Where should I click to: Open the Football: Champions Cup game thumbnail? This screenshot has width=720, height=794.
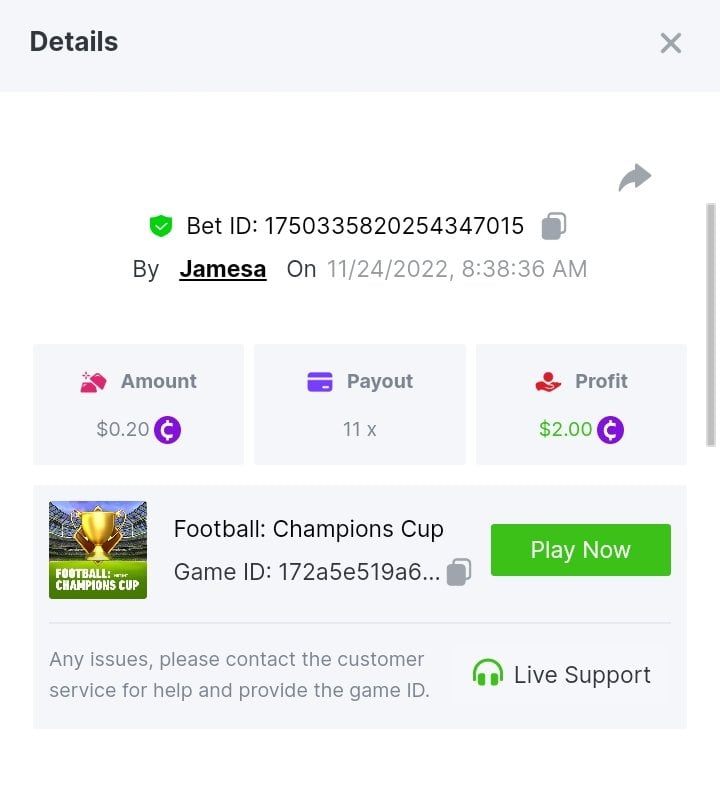click(98, 550)
